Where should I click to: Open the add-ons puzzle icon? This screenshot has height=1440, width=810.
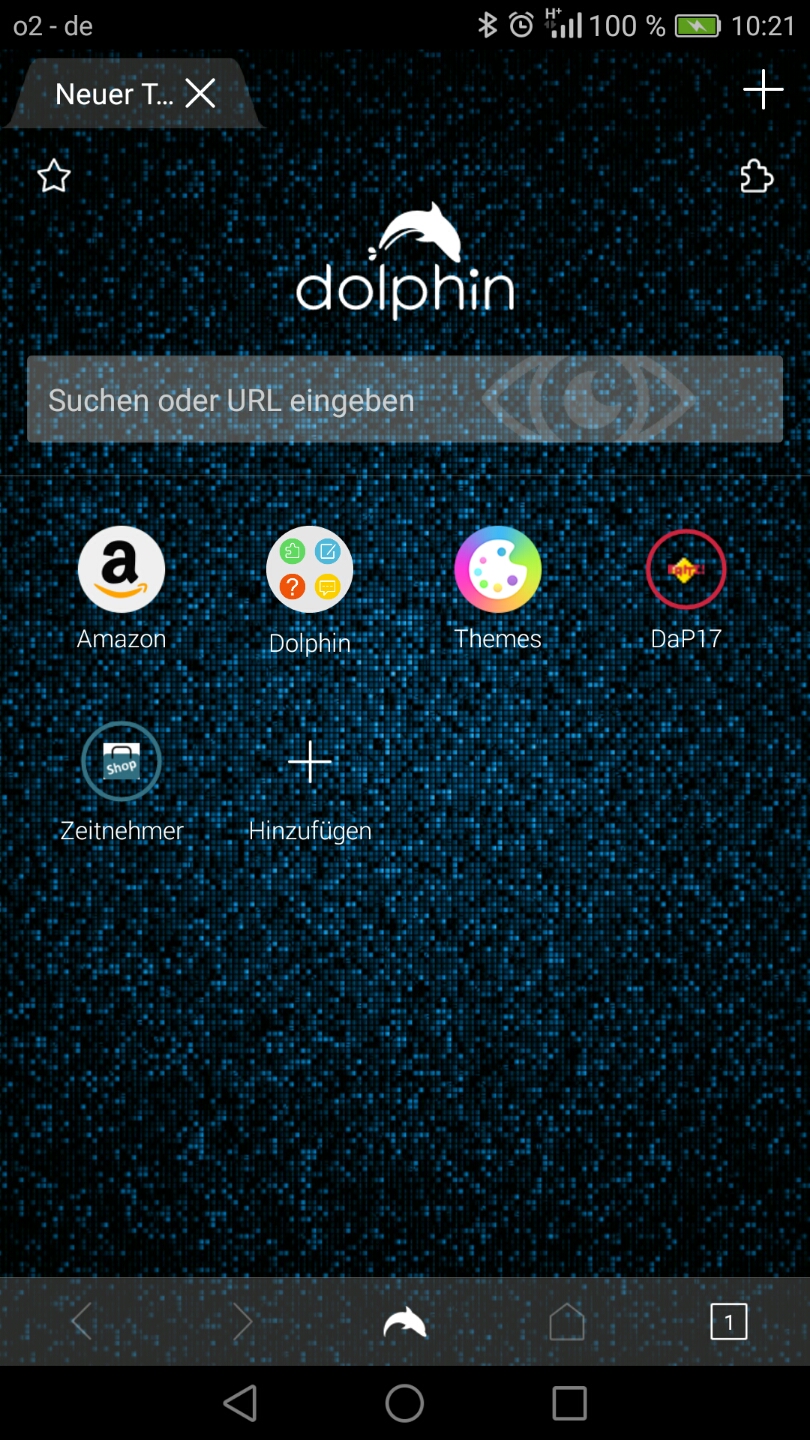pyautogui.click(x=756, y=176)
